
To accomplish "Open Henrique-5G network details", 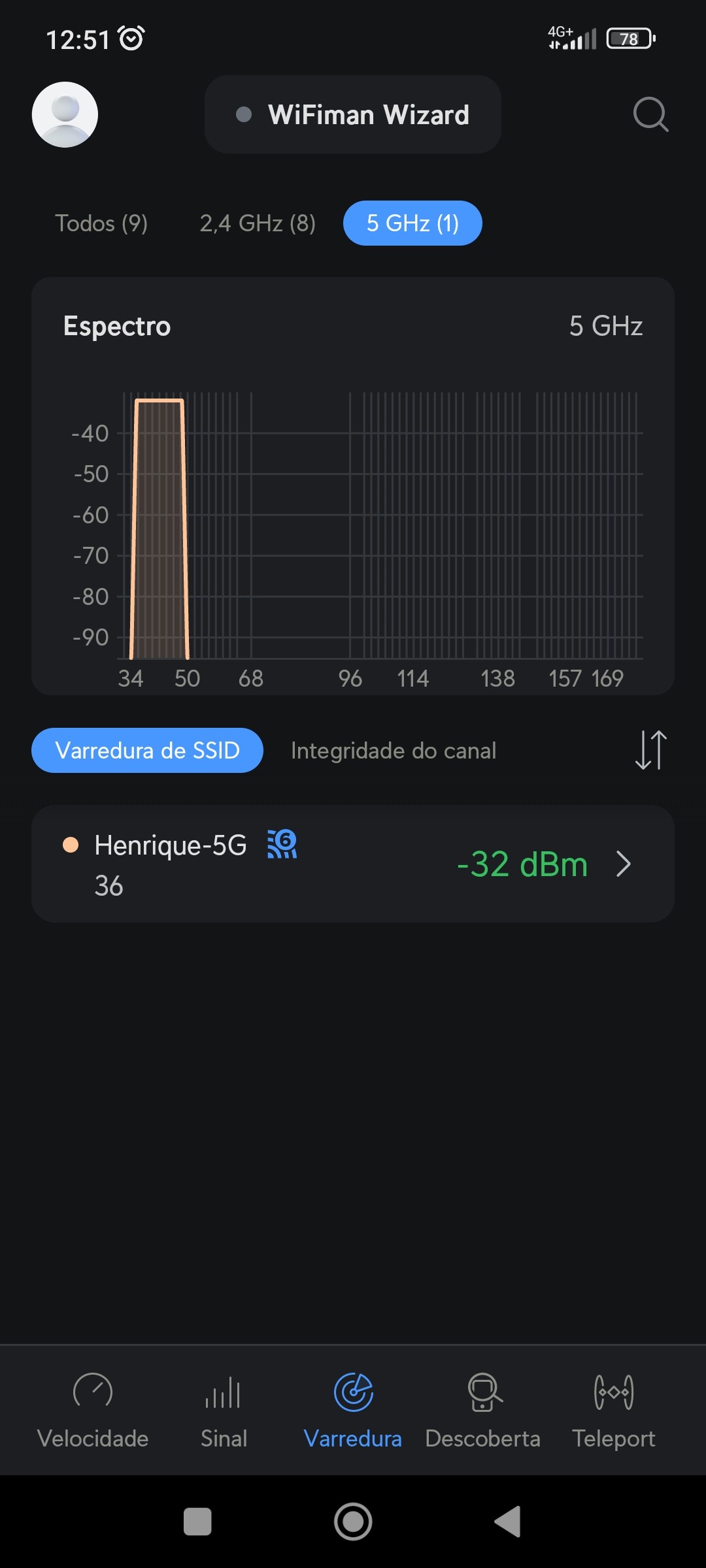I will click(353, 864).
